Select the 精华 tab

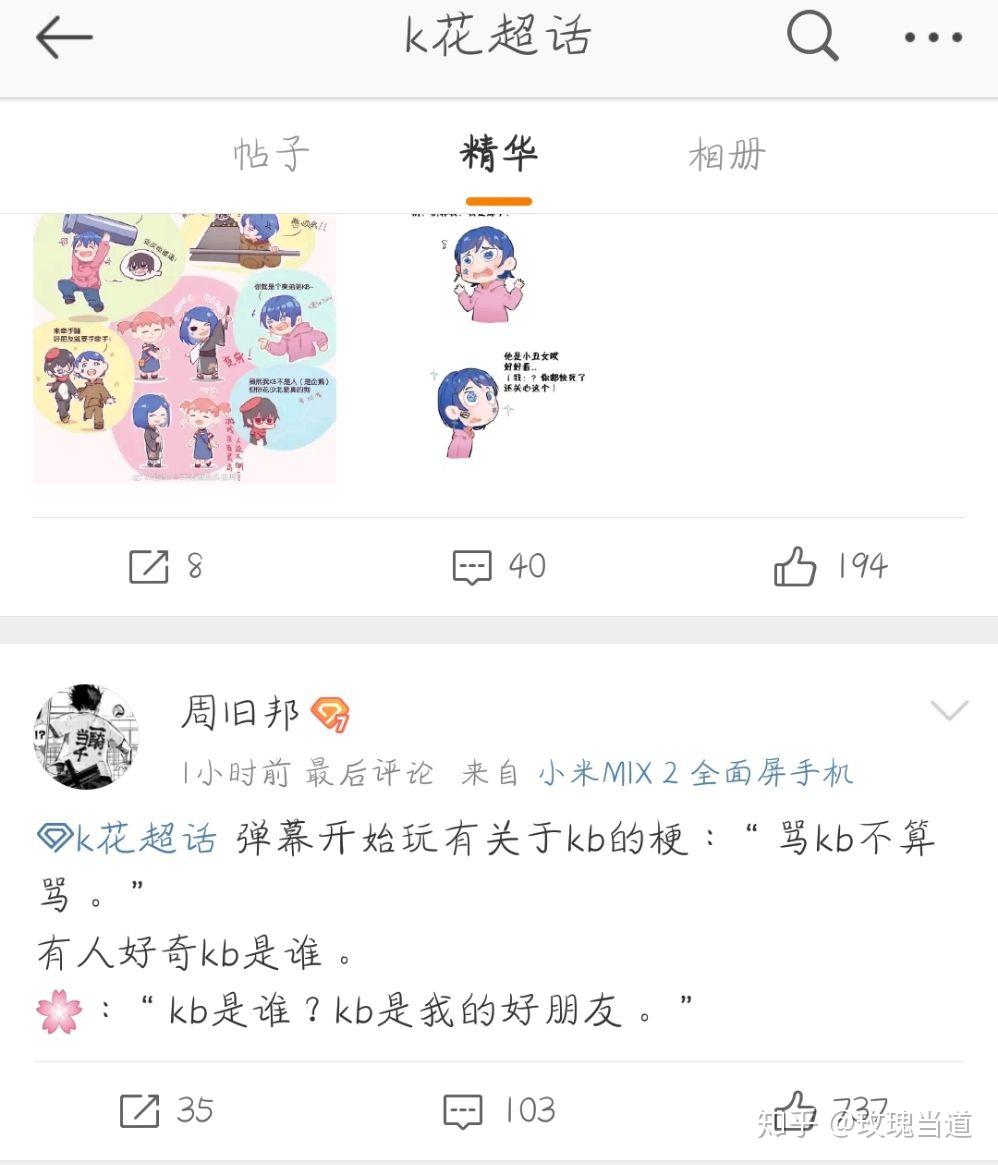[499, 155]
